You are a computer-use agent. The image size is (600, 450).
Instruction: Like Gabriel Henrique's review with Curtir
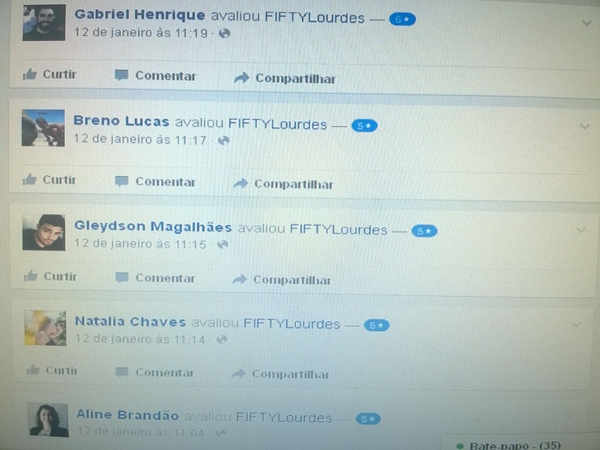coord(50,75)
